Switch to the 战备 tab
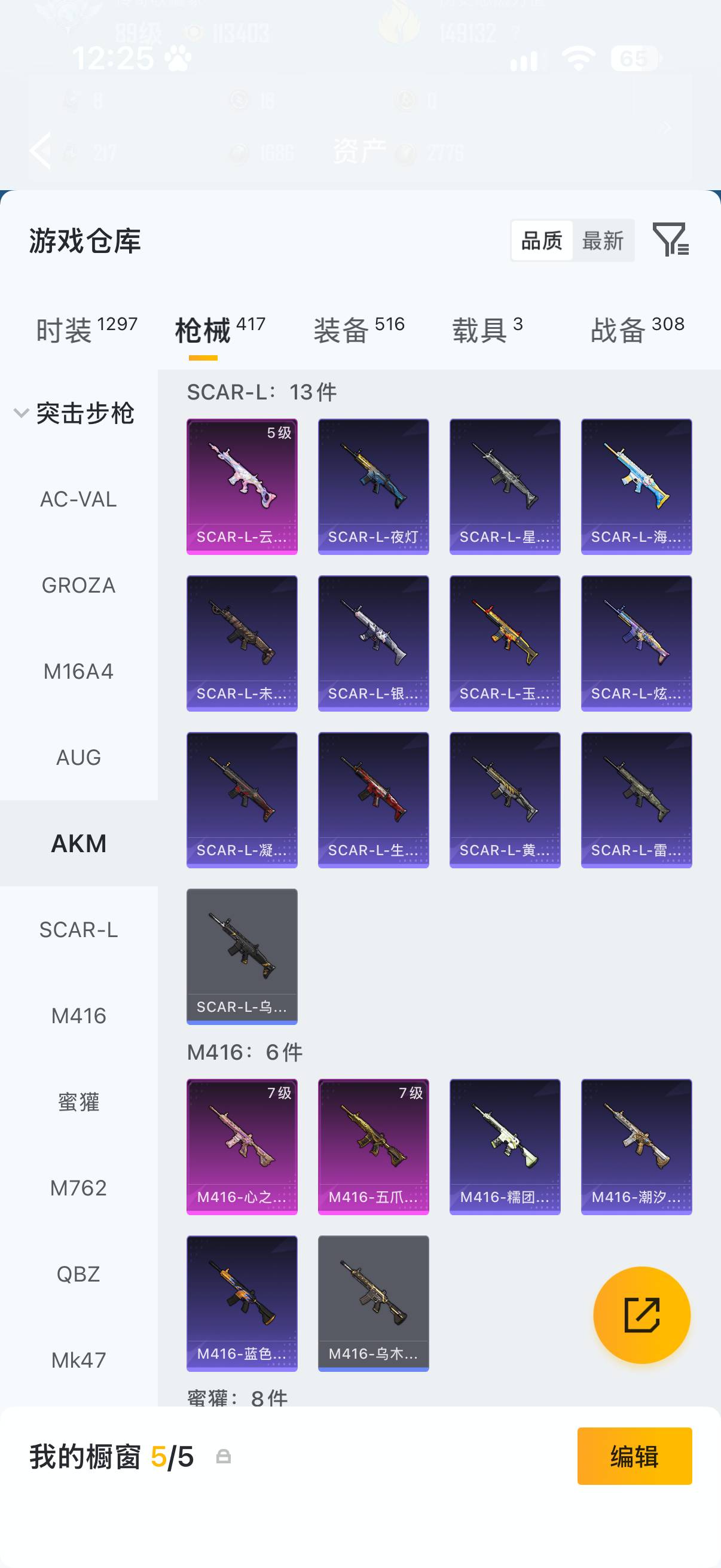This screenshot has width=721, height=1568. [637, 330]
